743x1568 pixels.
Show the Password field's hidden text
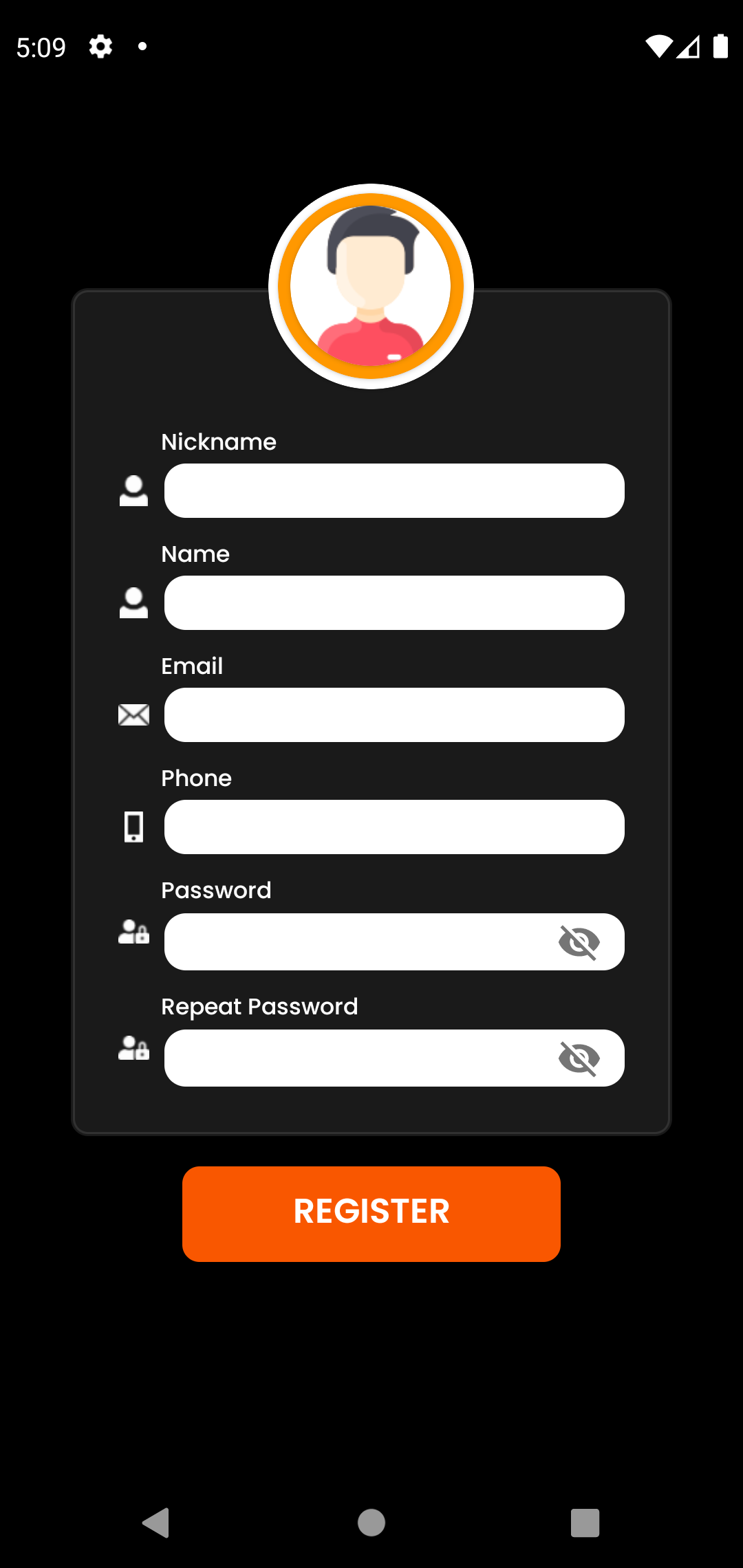(579, 941)
